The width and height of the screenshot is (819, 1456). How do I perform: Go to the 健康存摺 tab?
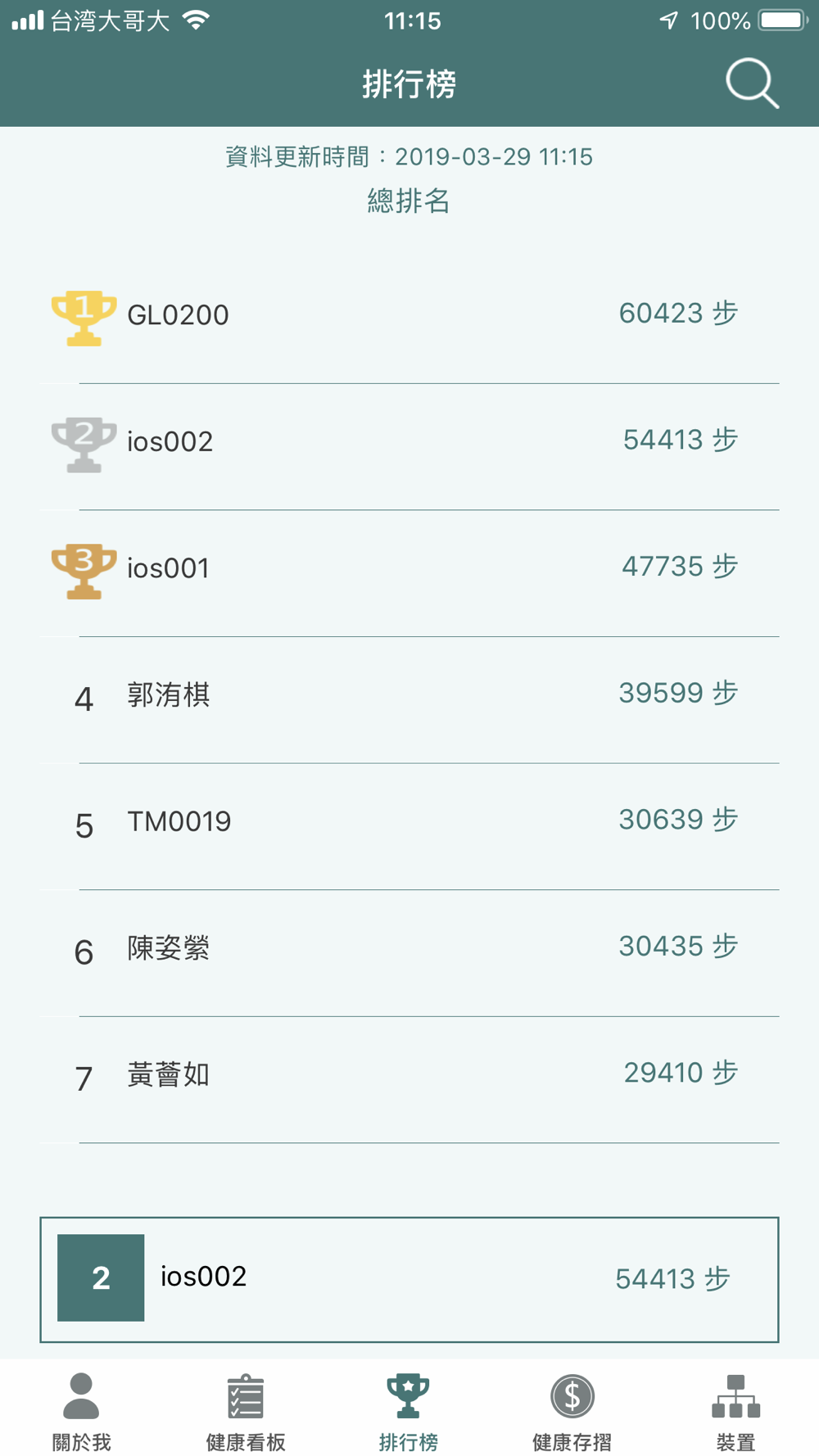pyautogui.click(x=572, y=1412)
